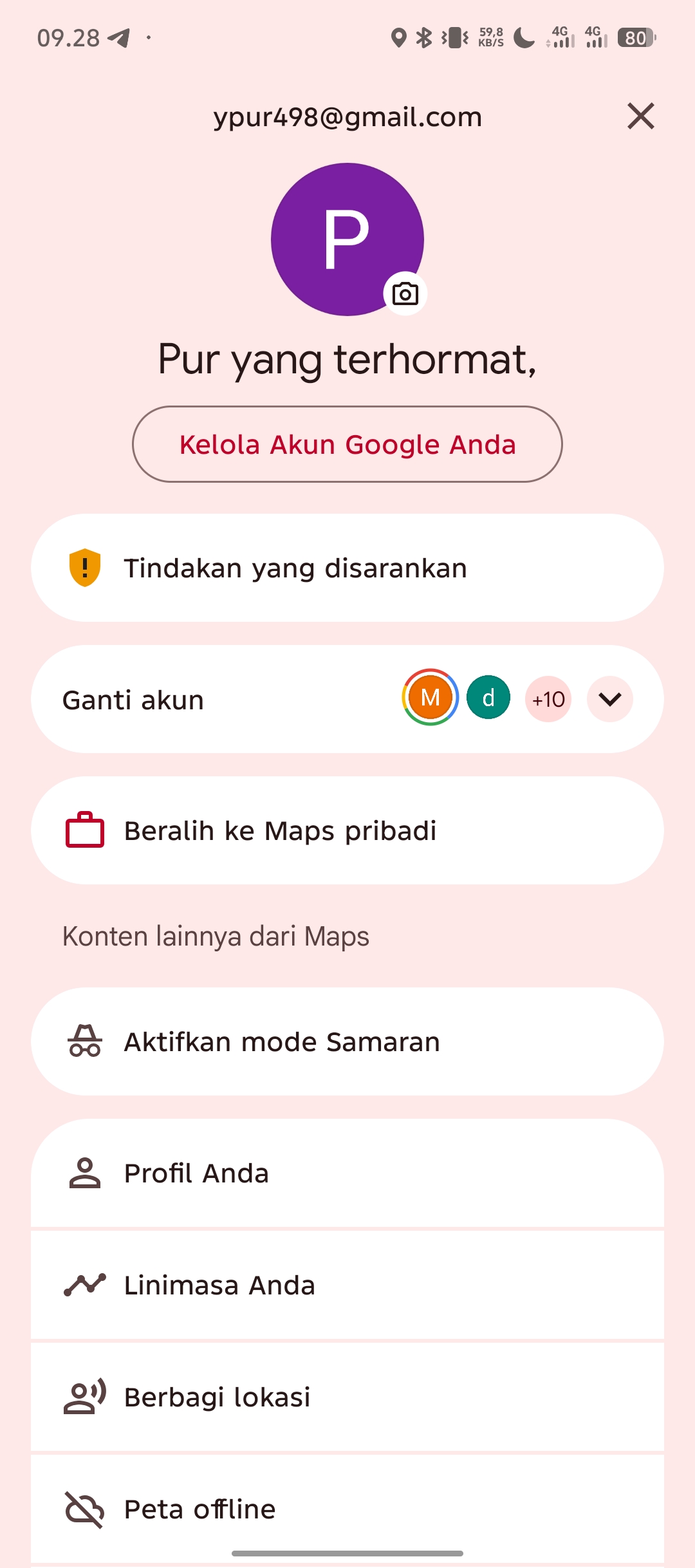Open Kelola Akun Google Anda

point(347,444)
